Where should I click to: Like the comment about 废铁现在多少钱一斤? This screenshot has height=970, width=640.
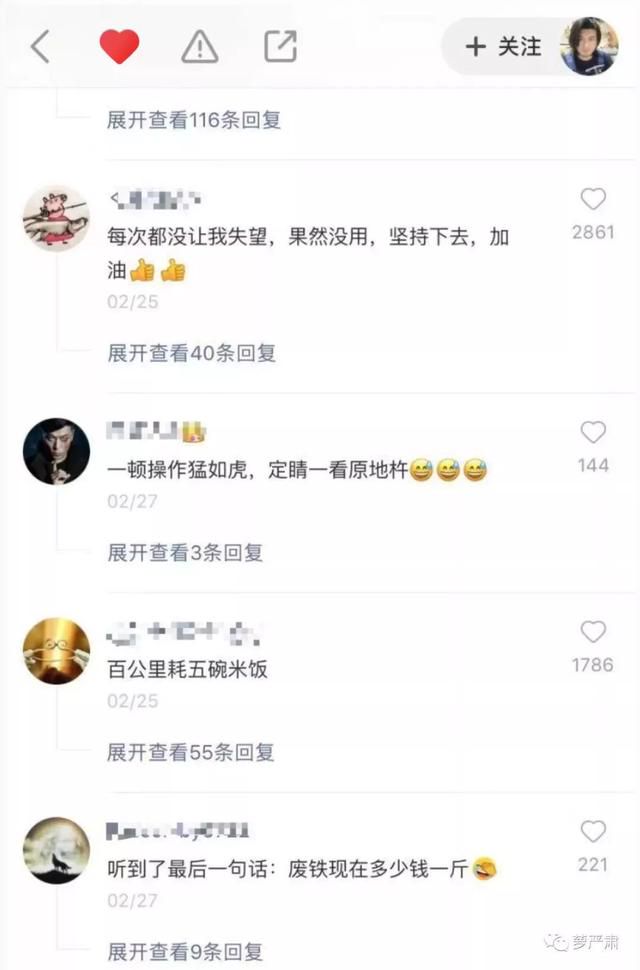593,832
